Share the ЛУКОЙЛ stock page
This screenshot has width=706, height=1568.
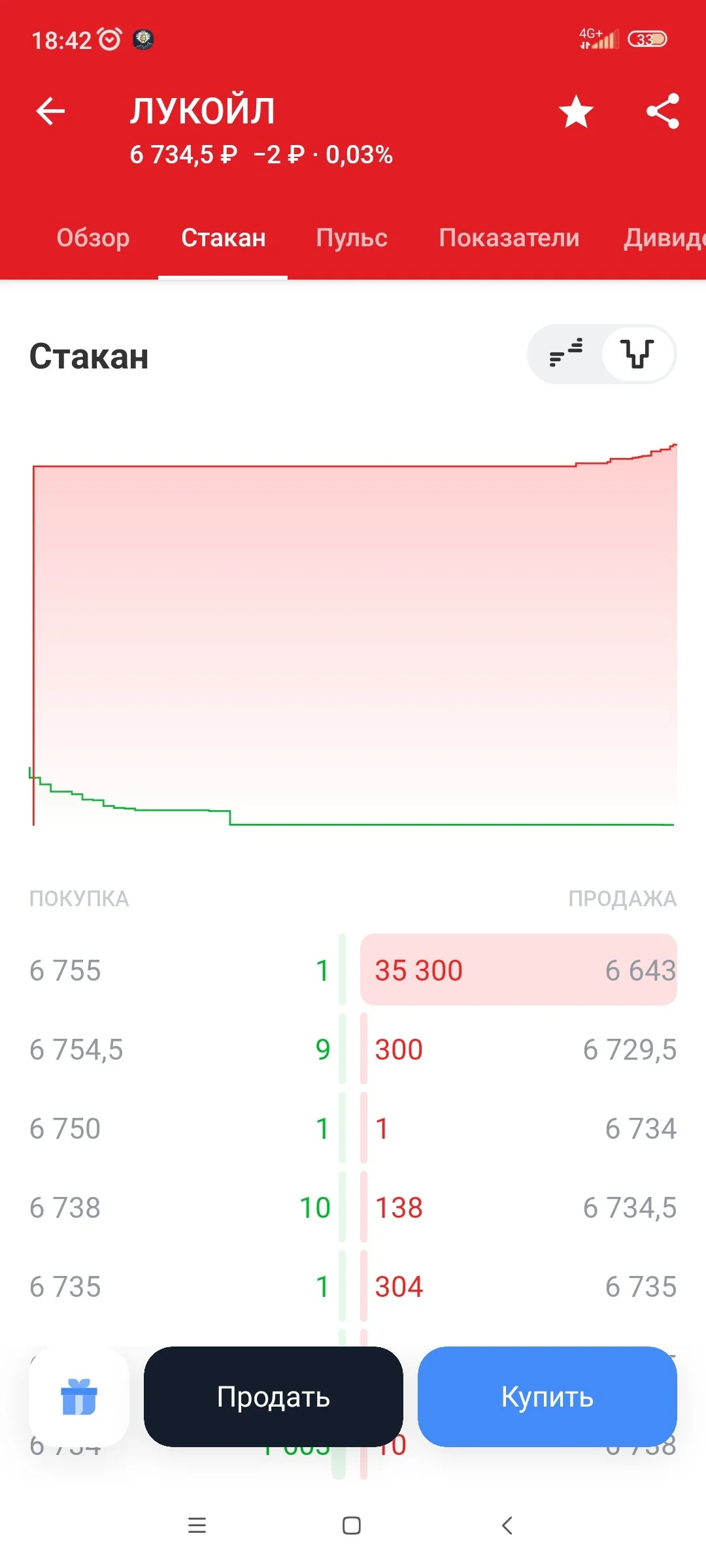click(663, 111)
